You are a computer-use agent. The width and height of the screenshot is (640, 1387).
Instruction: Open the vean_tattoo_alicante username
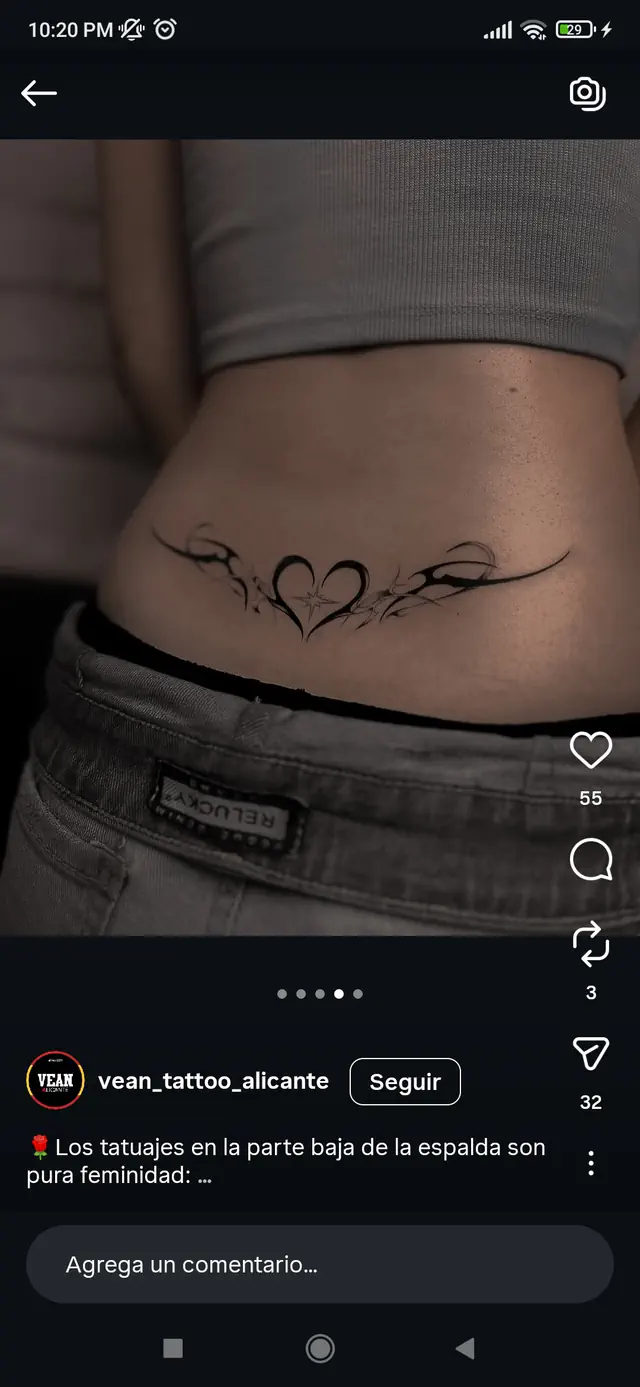coord(213,1081)
